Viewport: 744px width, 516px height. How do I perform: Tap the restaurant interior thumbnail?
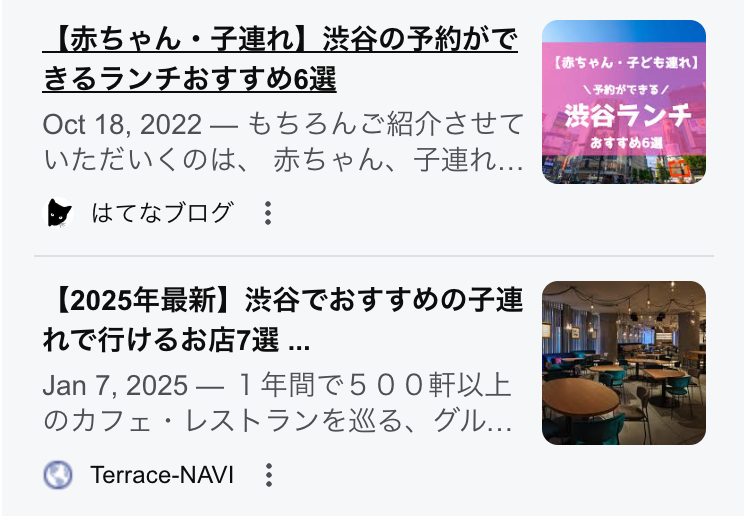coord(623,363)
